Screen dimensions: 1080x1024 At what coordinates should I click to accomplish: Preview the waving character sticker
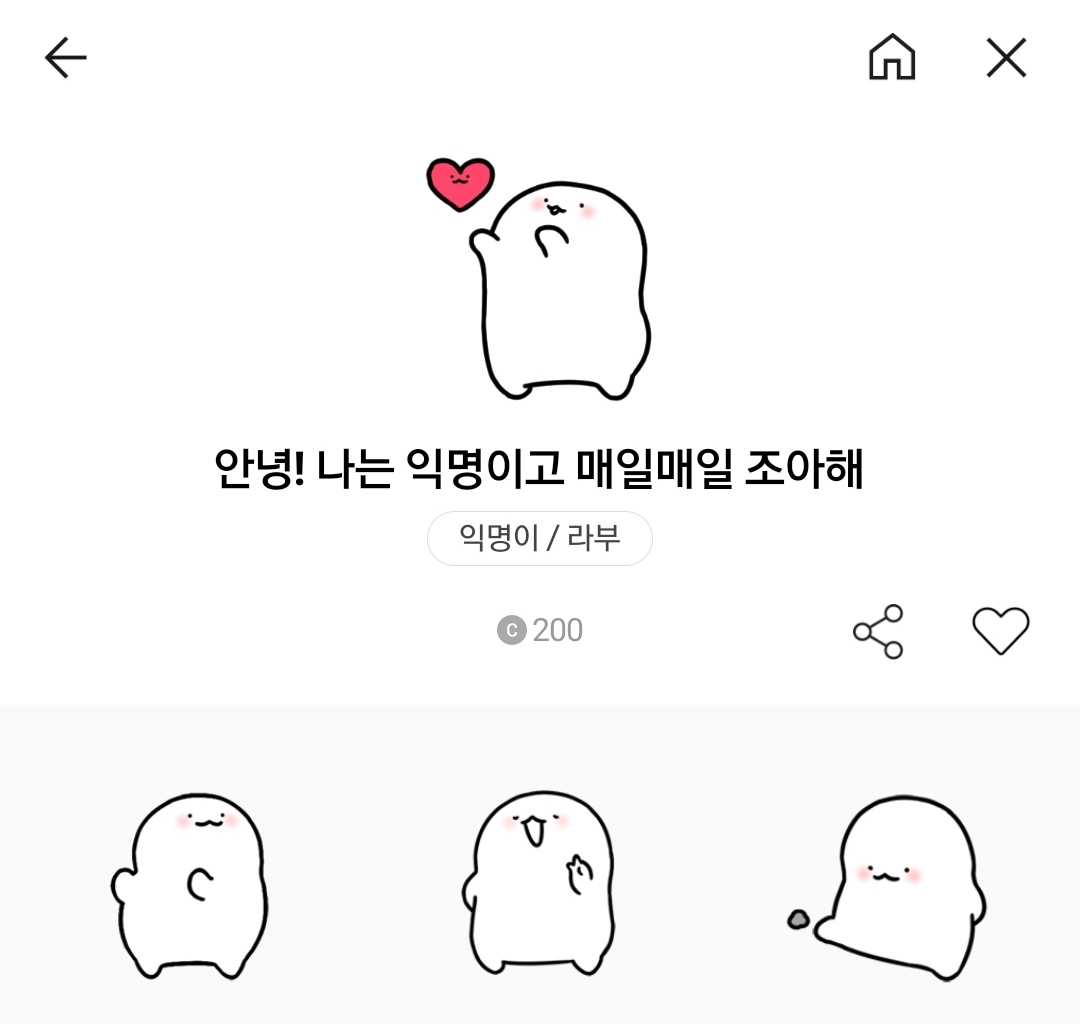coord(191,887)
